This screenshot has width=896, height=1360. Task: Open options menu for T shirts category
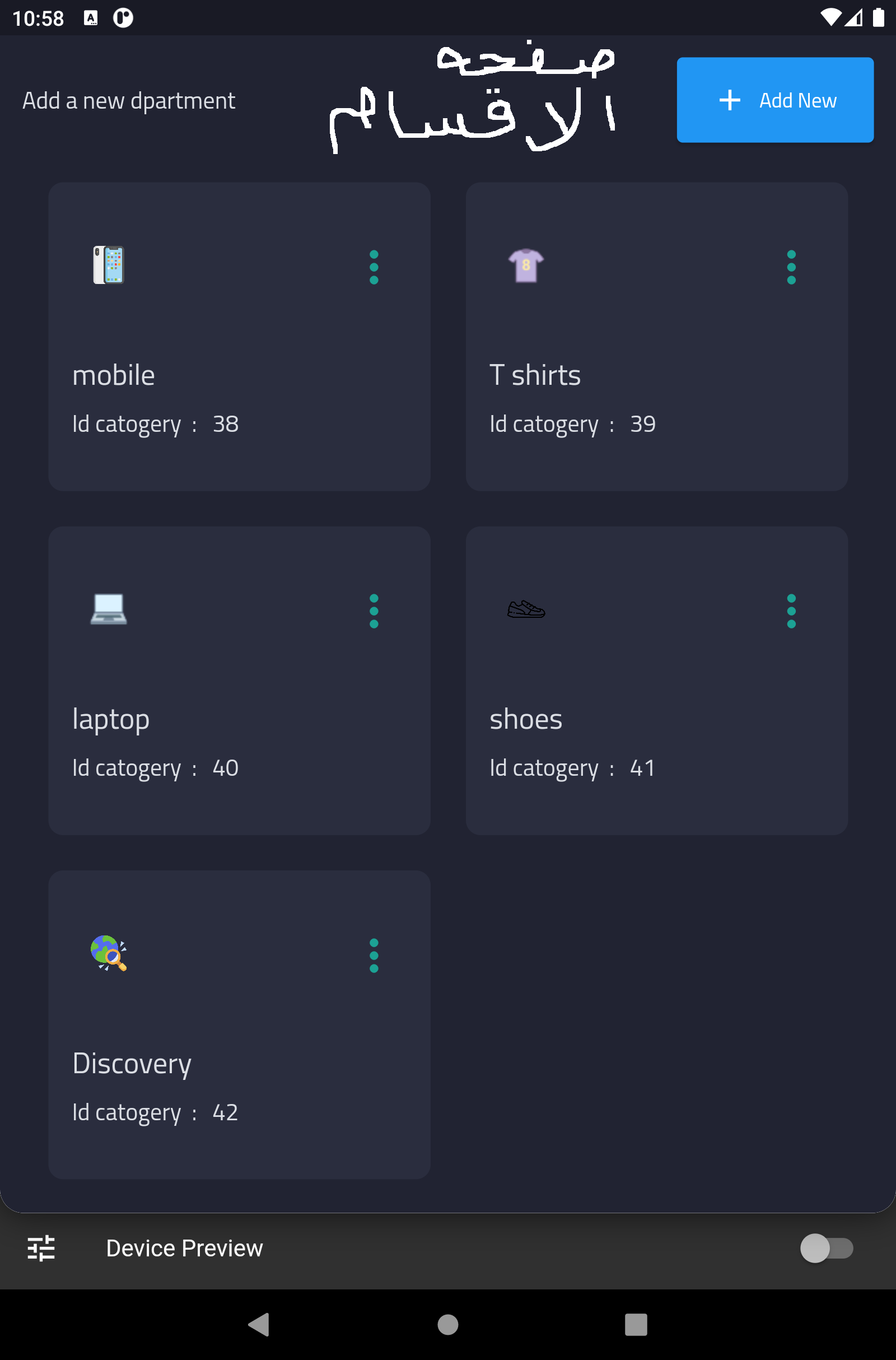pos(791,266)
